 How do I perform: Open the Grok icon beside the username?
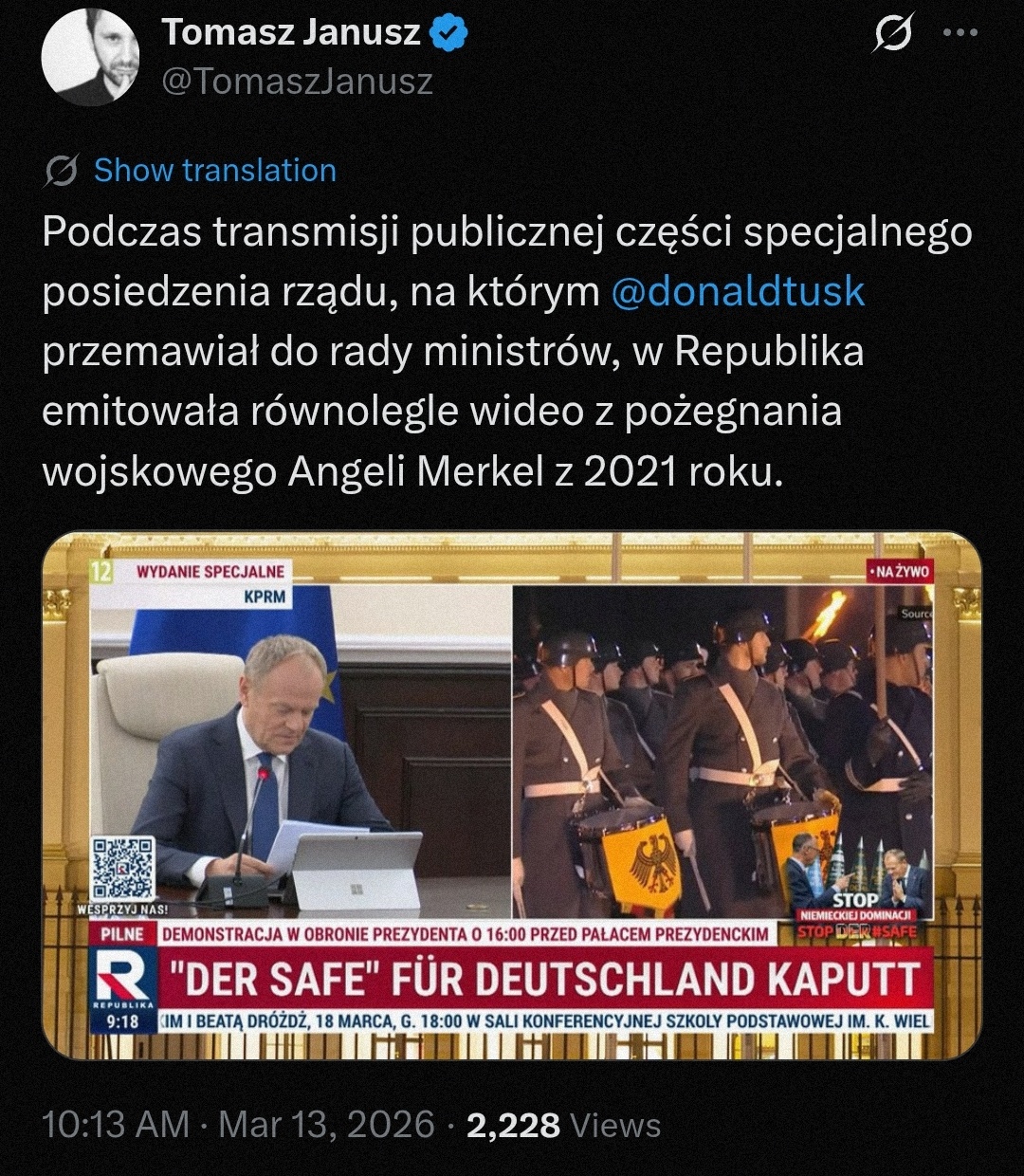point(892,35)
